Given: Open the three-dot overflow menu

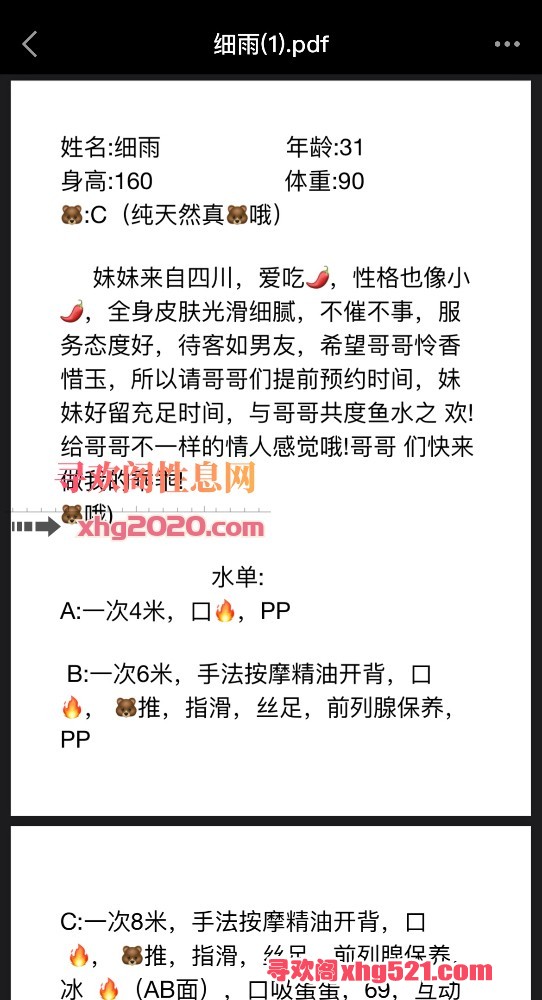Looking at the screenshot, I should coord(507,45).
